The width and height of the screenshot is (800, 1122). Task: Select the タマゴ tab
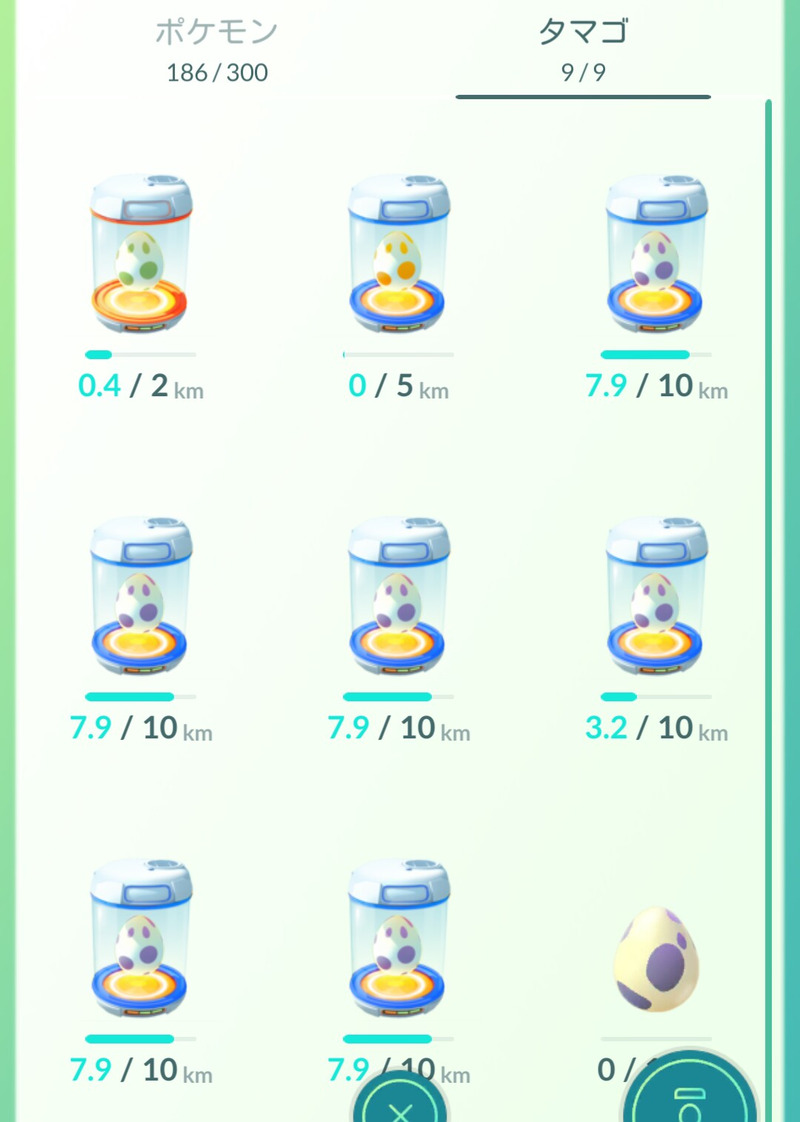coord(583,48)
